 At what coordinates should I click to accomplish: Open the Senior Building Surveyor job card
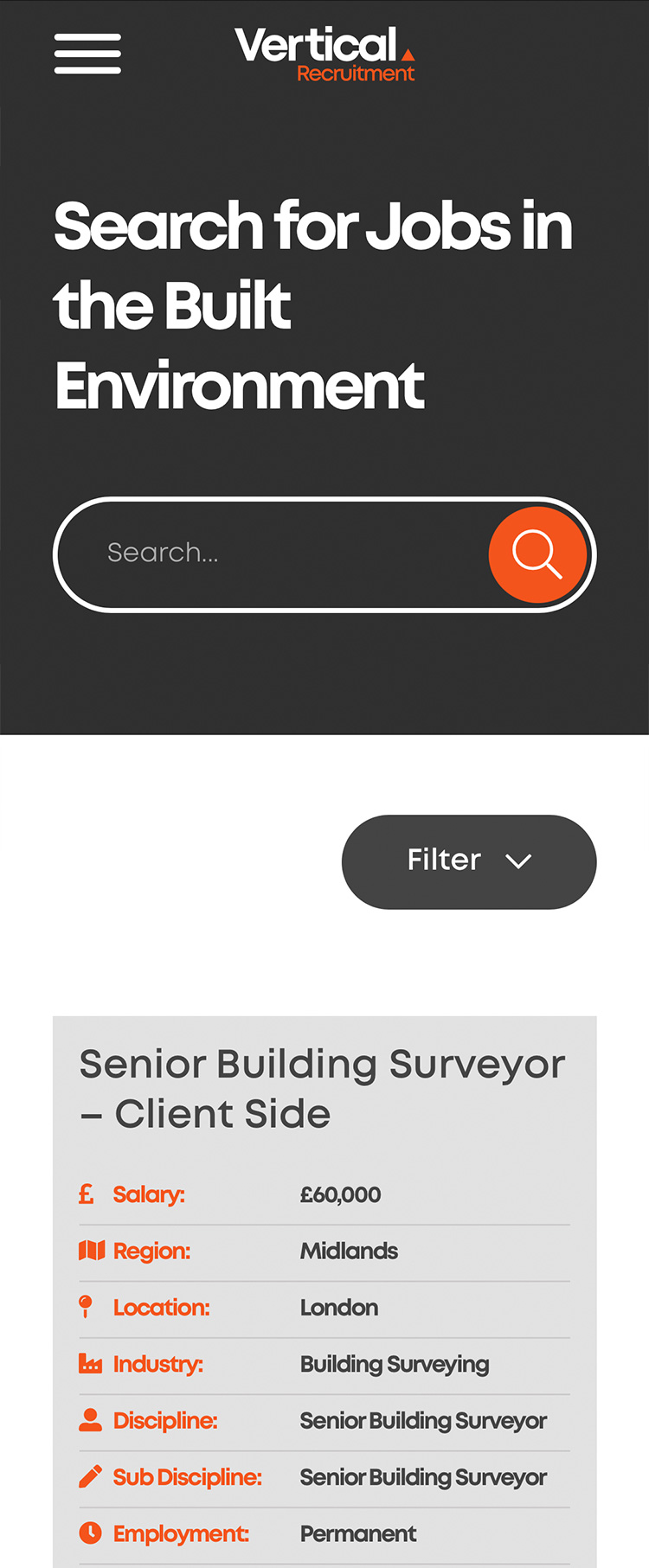(322, 1088)
